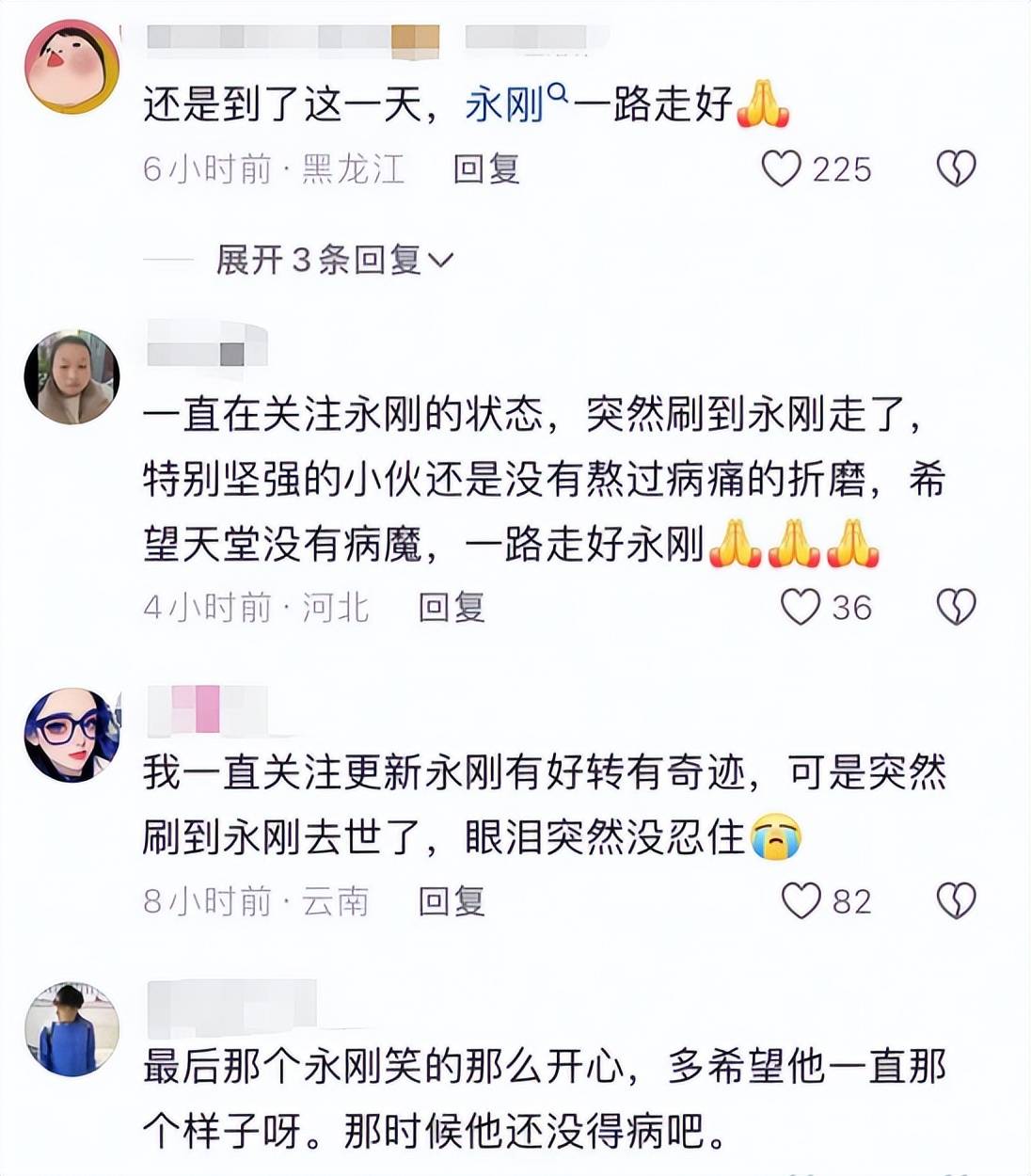
Task: Like the comment from 河北
Action: tap(801, 607)
